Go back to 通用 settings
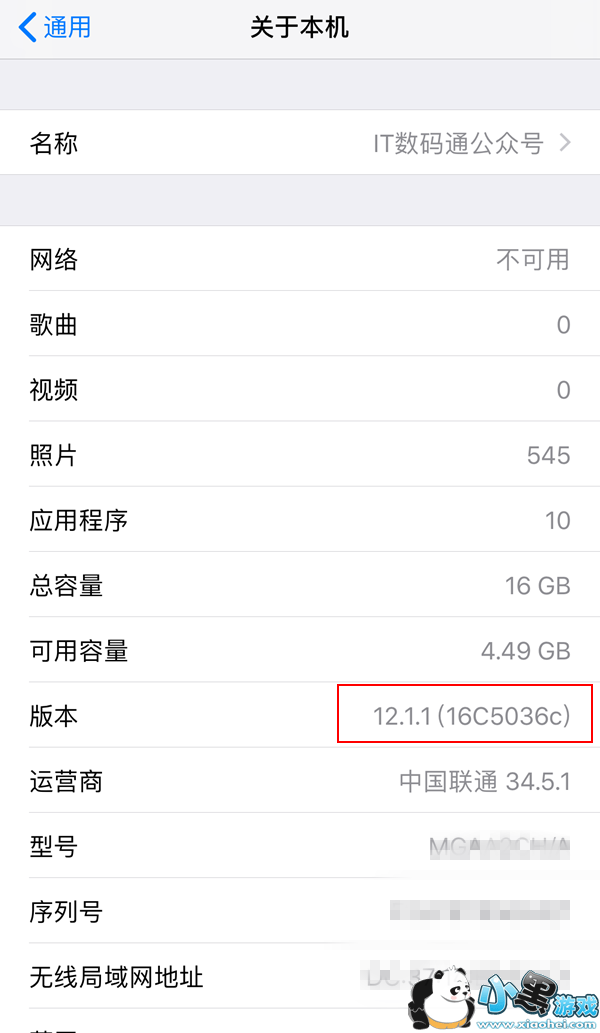 (55, 28)
